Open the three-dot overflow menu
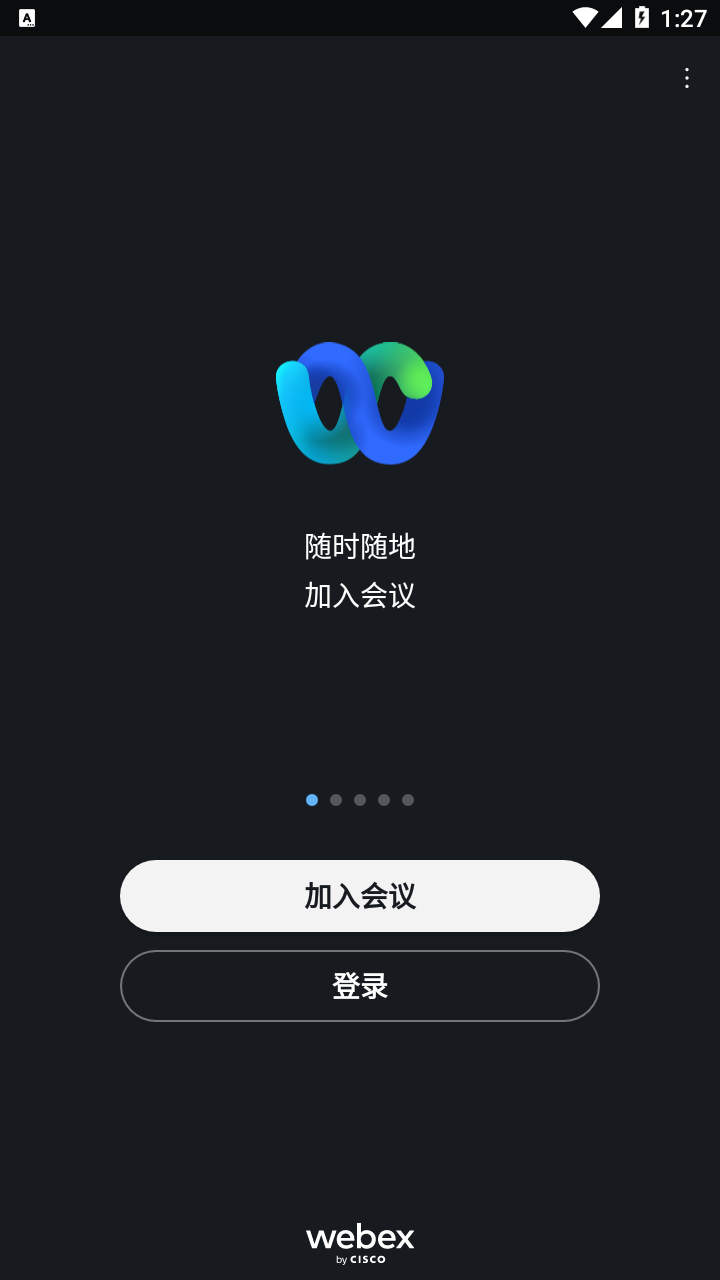The width and height of the screenshot is (720, 1280). (686, 78)
